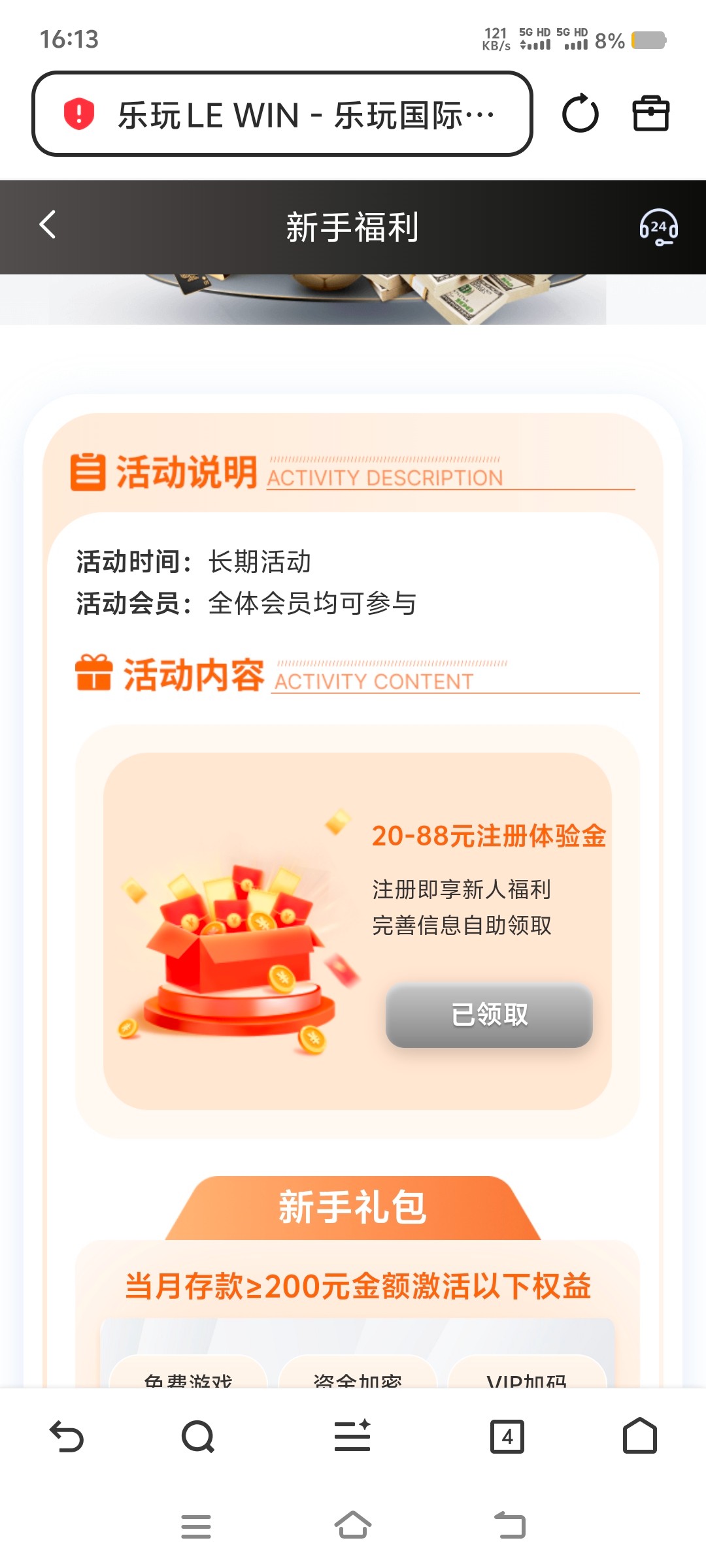The image size is (706, 1568).
Task: Open browser search
Action: click(x=198, y=1436)
